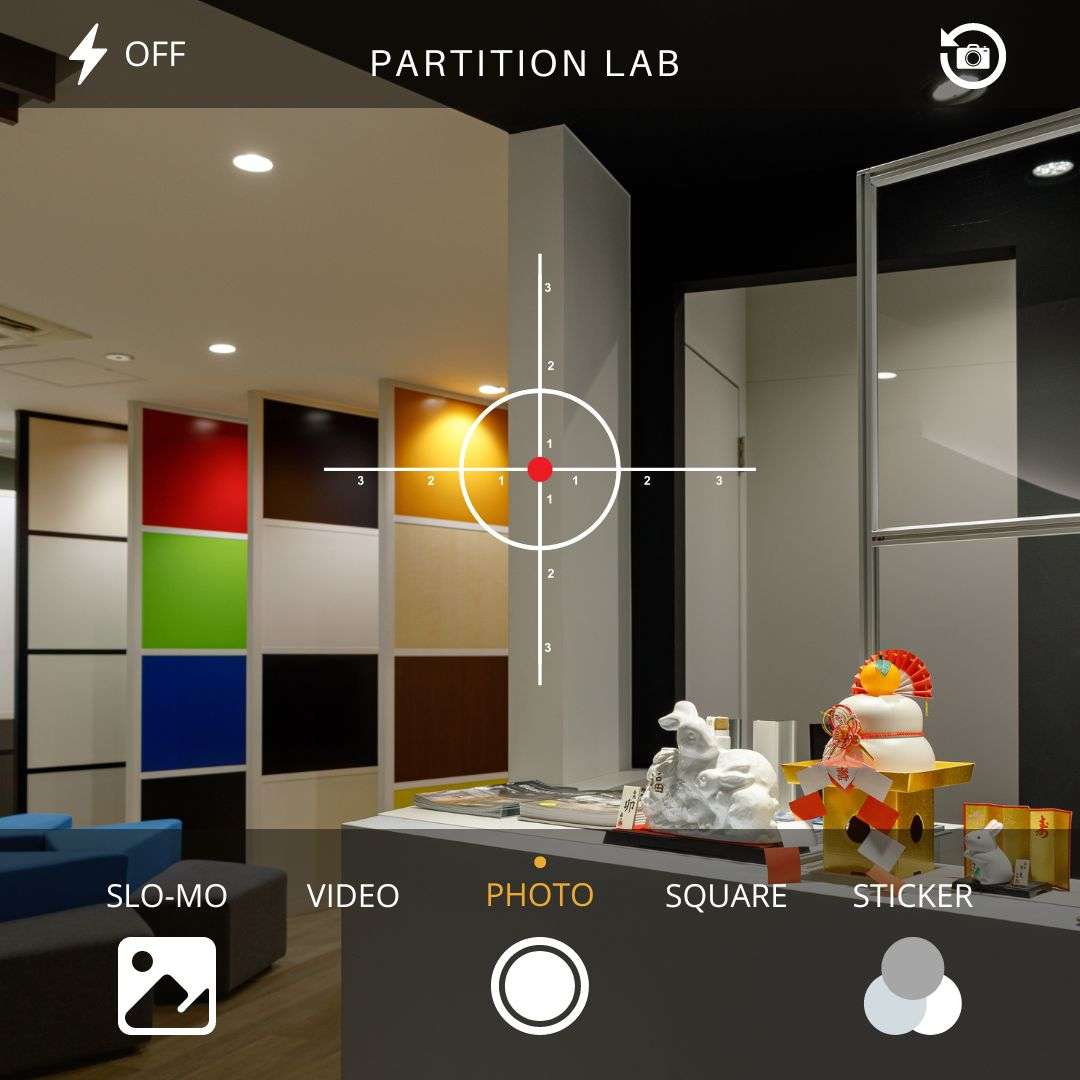The height and width of the screenshot is (1080, 1080).
Task: Open the photo gallery
Action: click(x=167, y=985)
